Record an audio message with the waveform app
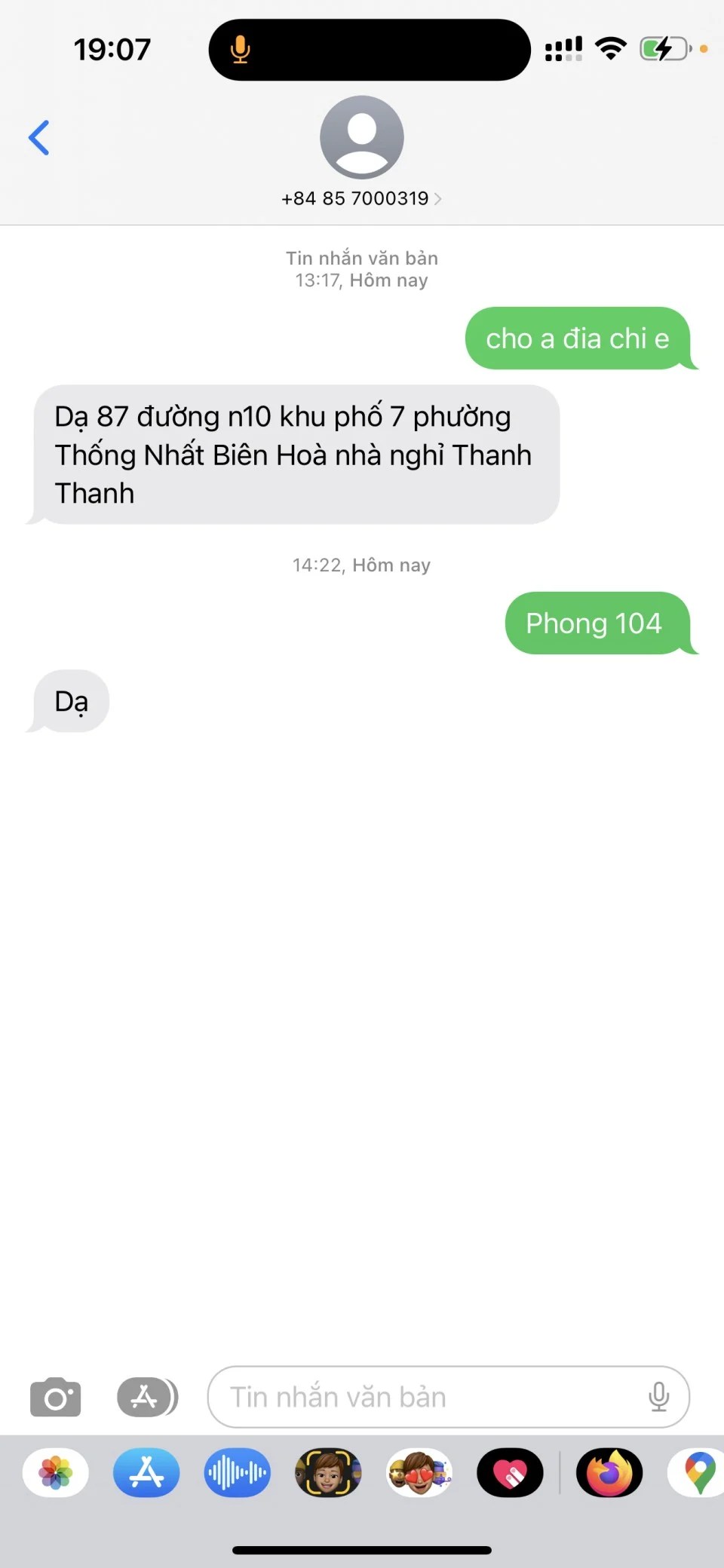The image size is (724, 1568). tap(237, 1472)
